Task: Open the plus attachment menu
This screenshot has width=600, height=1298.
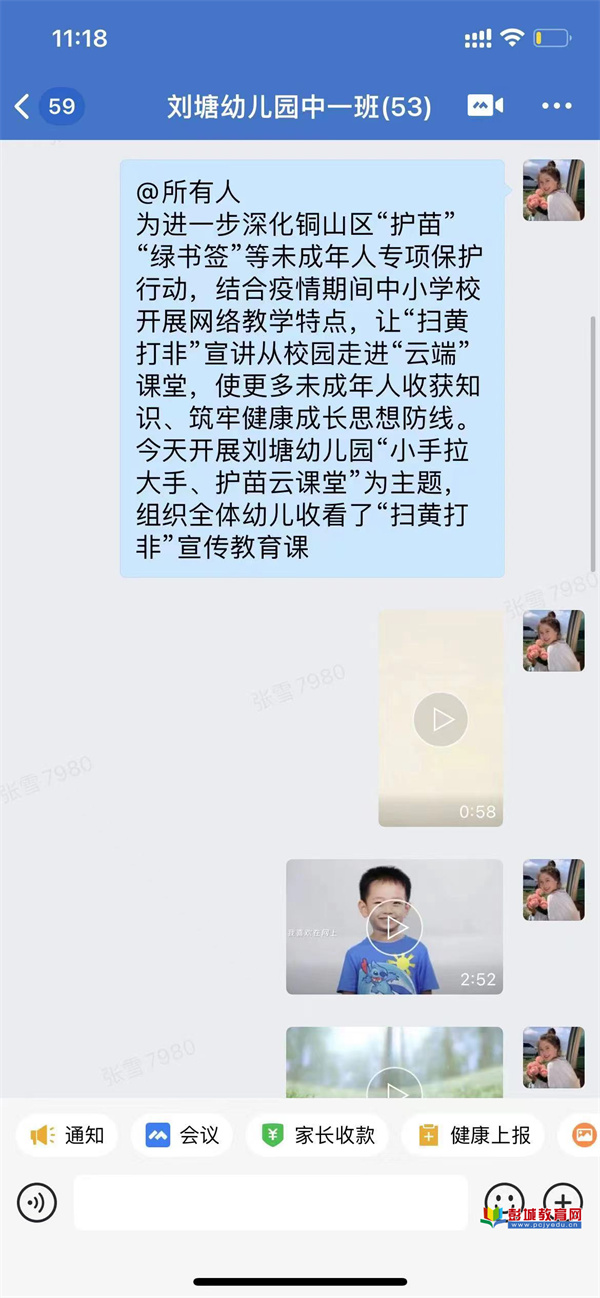Action: (562, 1200)
